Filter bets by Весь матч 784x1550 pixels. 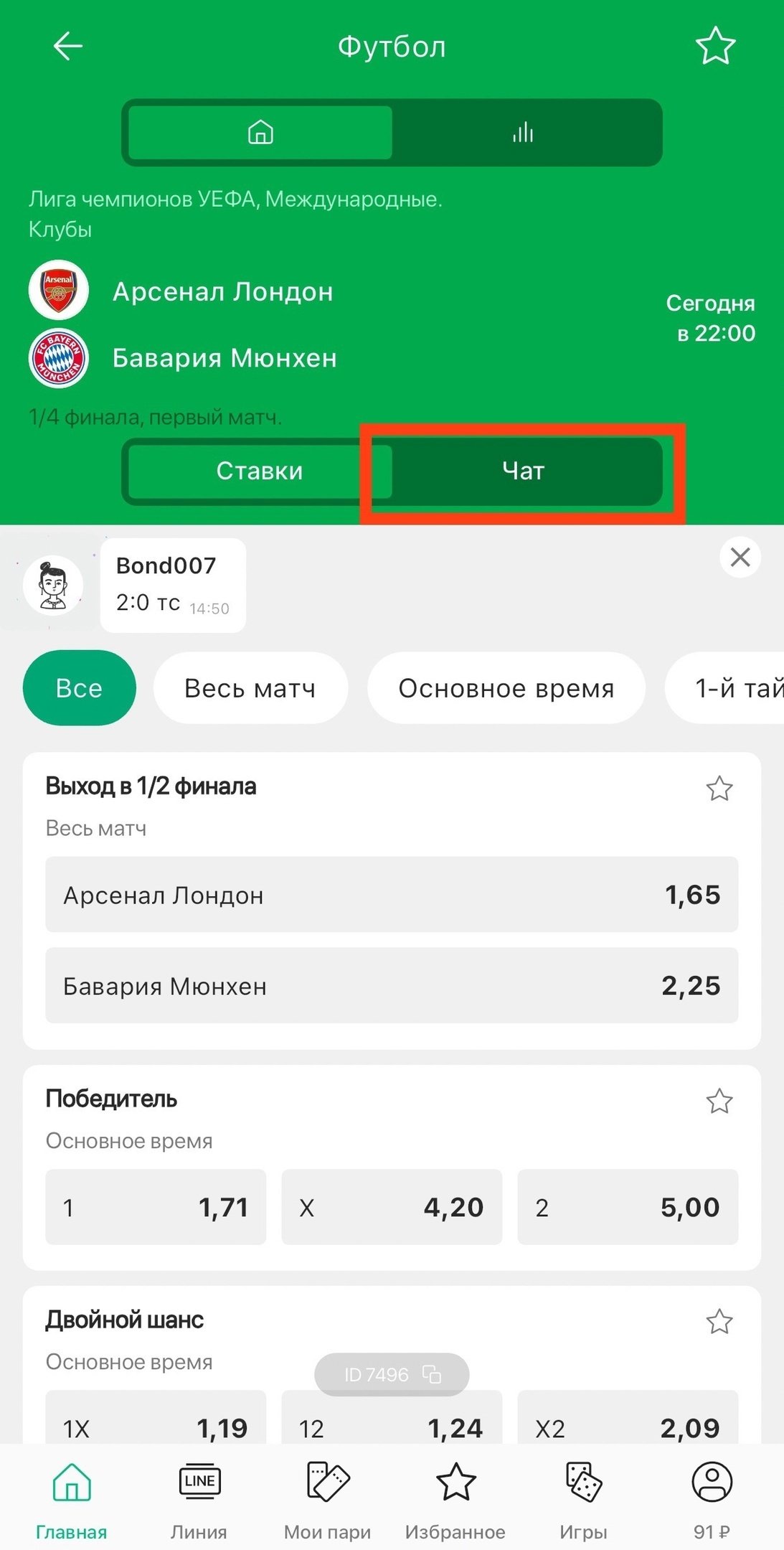250,688
